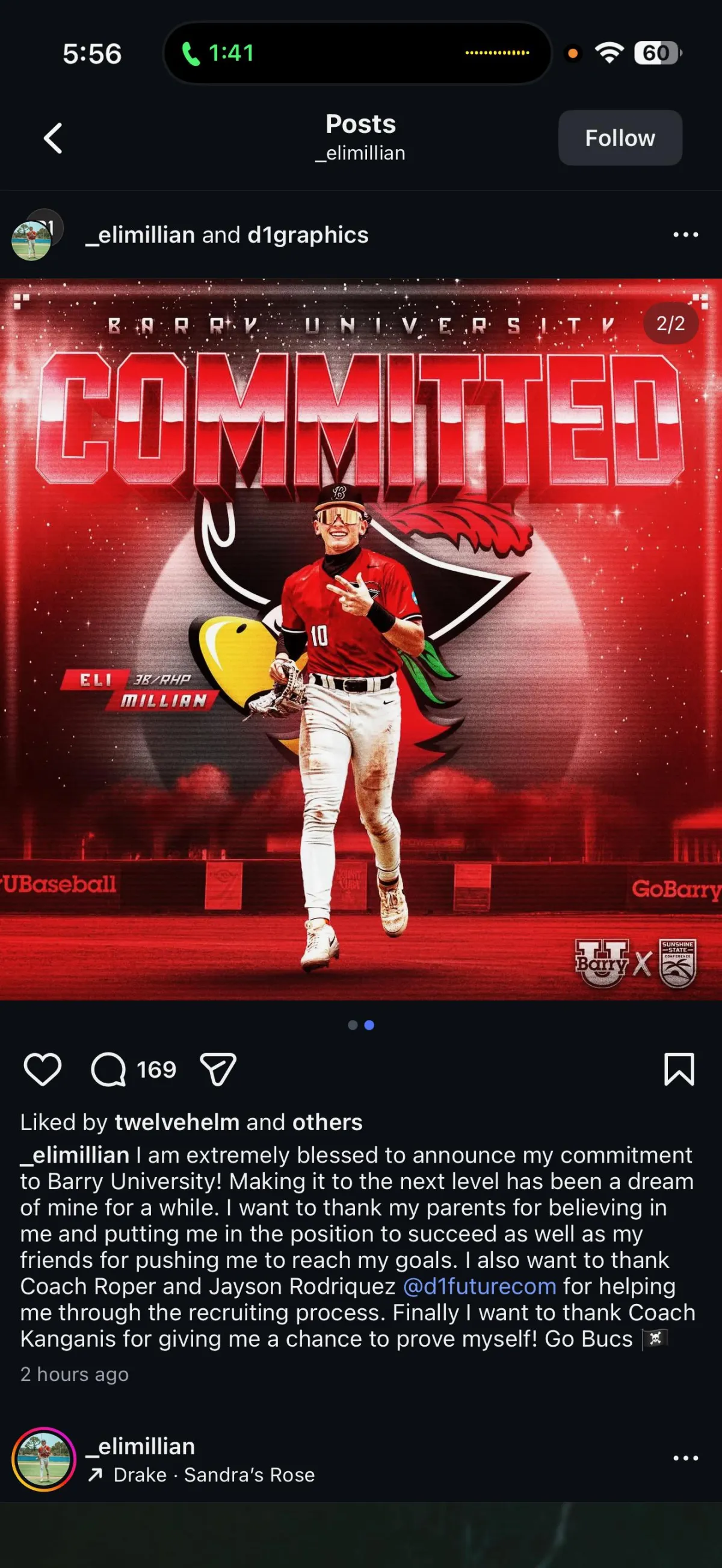Bookmark the commitment post
The width and height of the screenshot is (722, 1568).
[679, 1069]
